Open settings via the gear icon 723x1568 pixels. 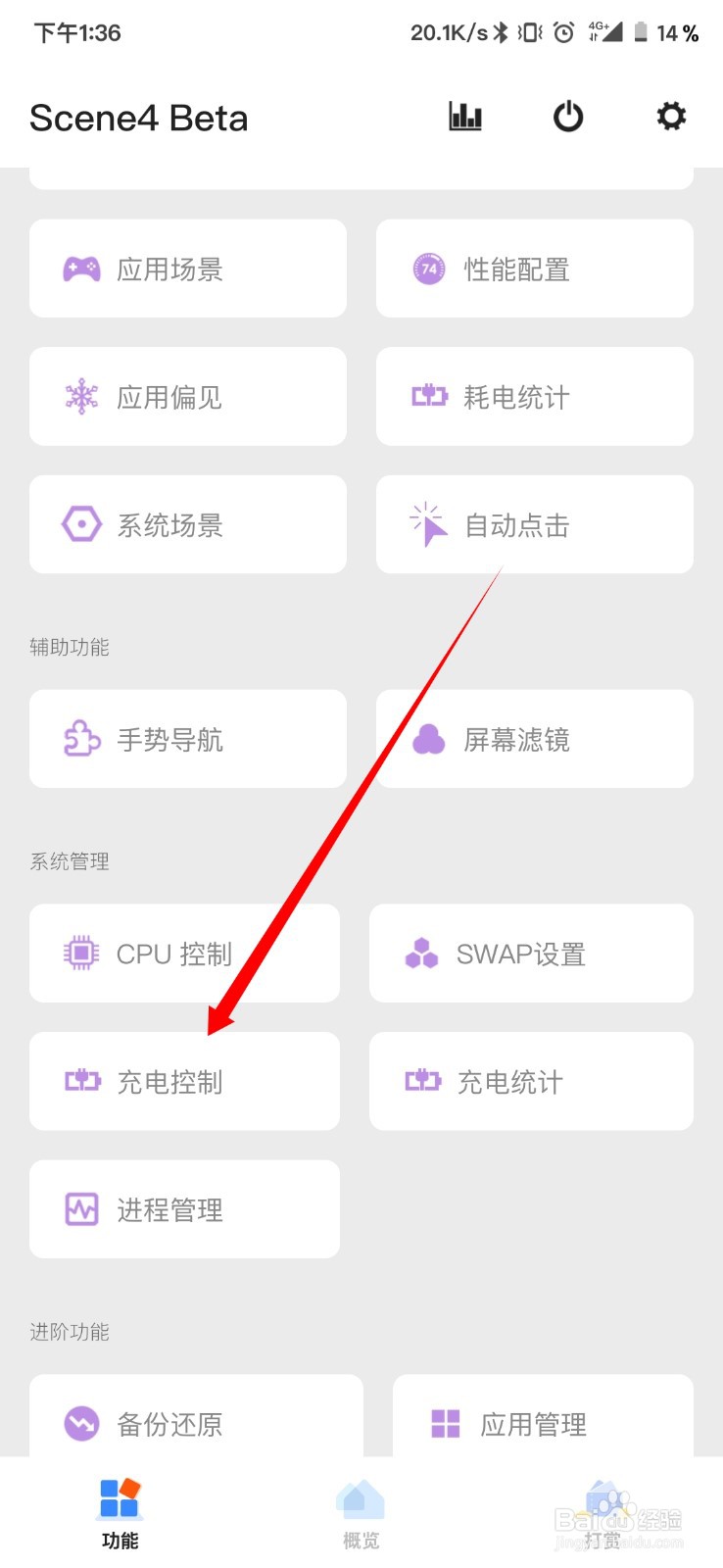[670, 117]
